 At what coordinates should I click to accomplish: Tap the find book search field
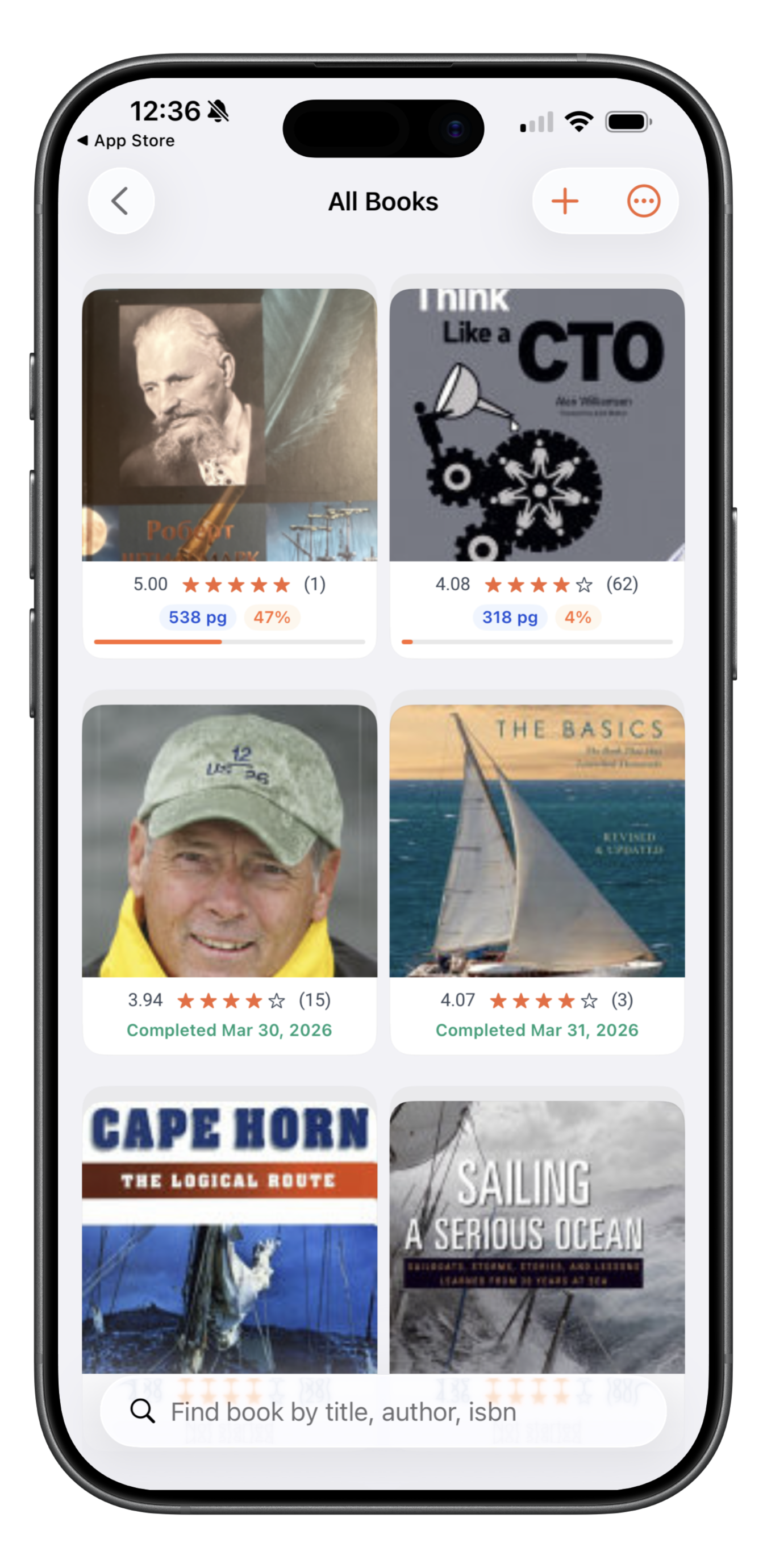tap(383, 1412)
